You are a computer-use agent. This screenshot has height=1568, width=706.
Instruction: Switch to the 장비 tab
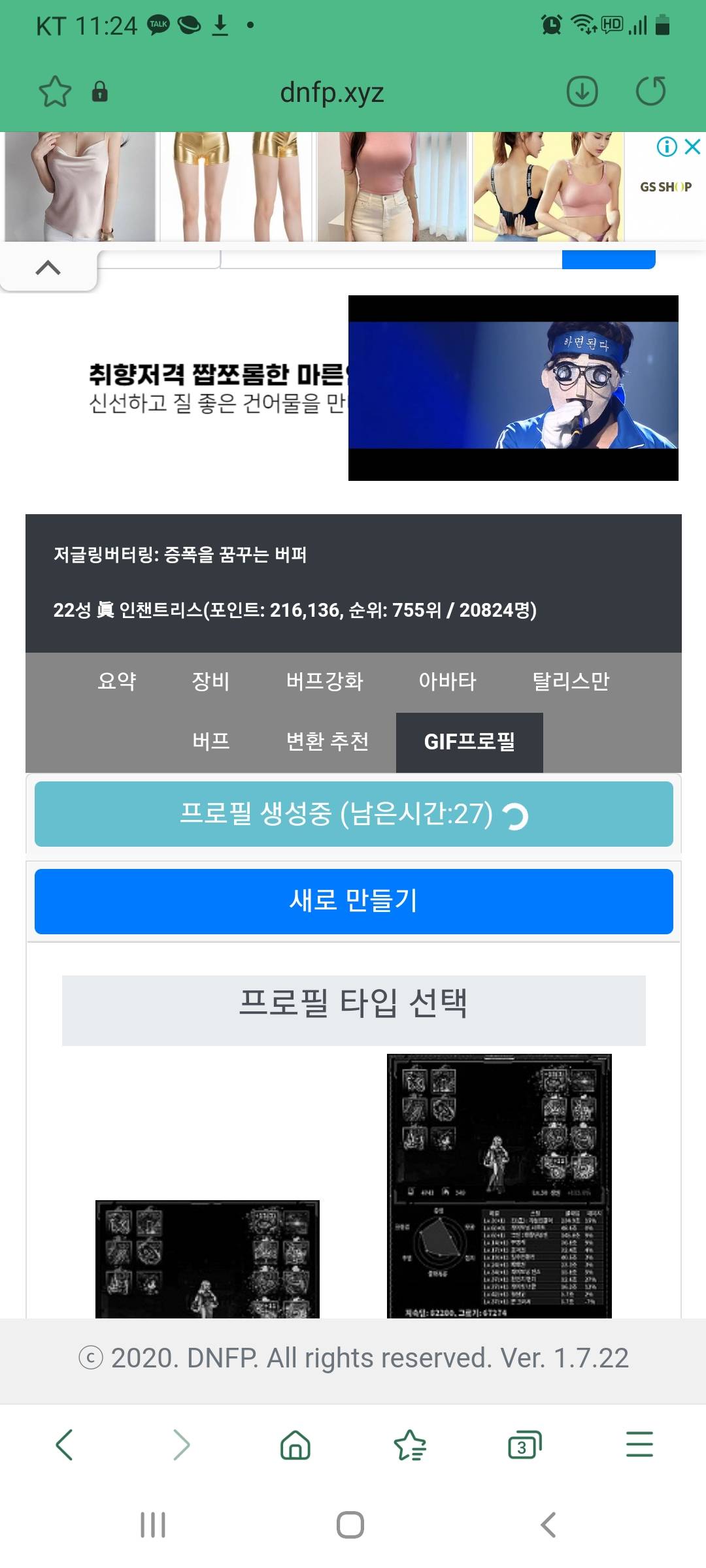tap(210, 681)
